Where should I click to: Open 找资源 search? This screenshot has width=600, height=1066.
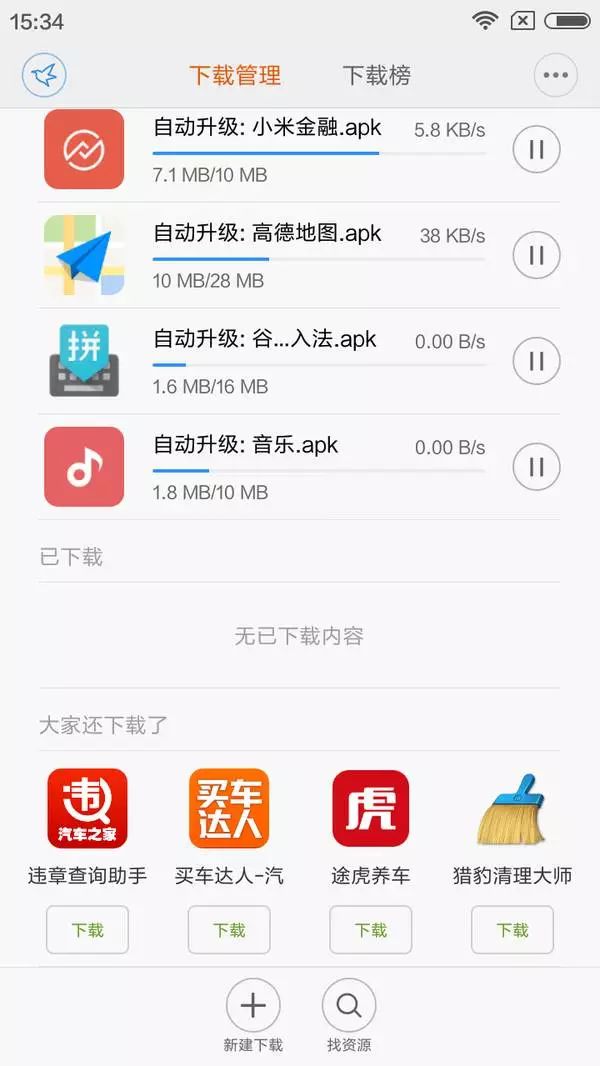click(349, 1014)
